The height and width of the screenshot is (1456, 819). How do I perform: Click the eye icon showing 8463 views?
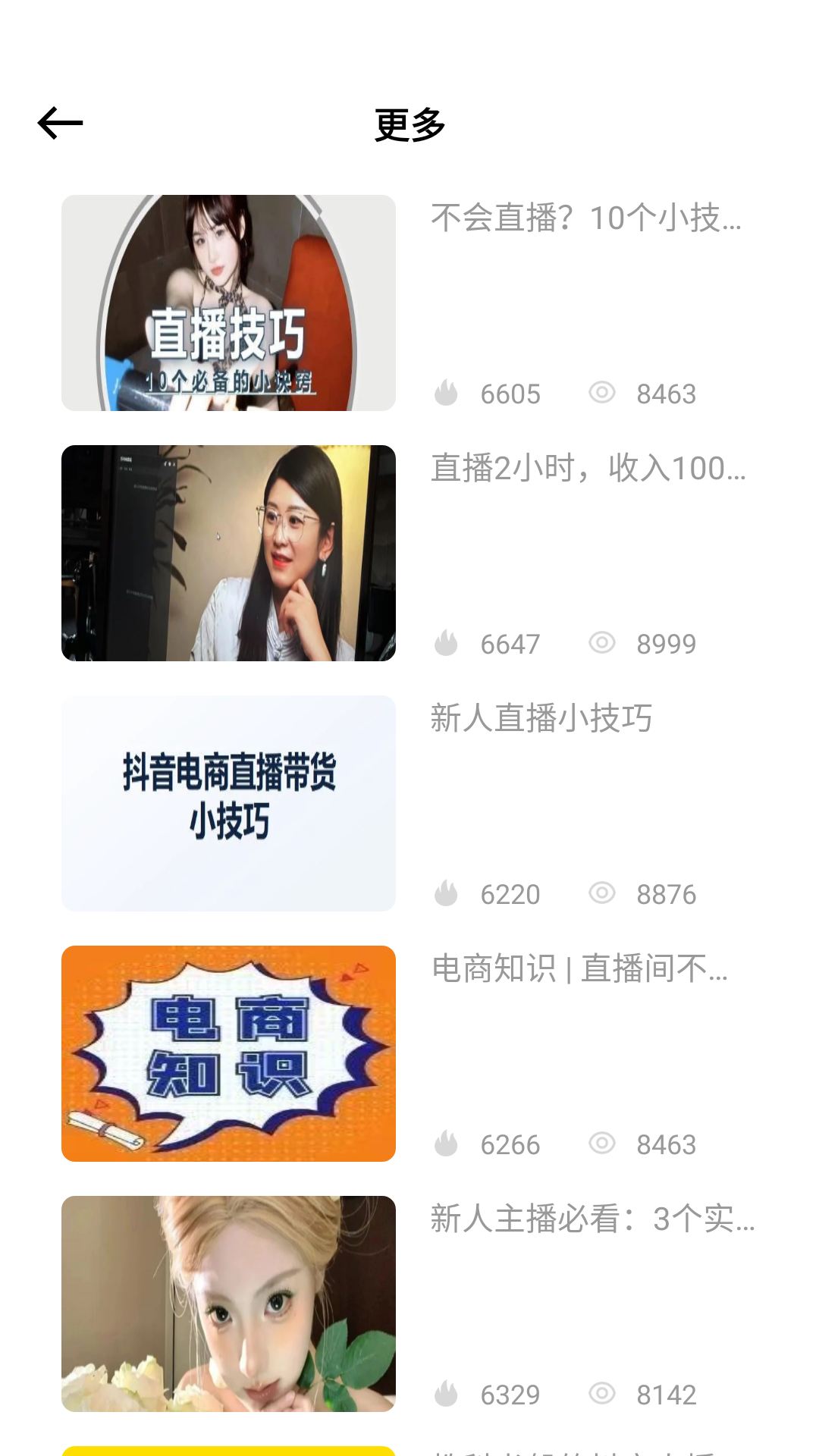[603, 393]
